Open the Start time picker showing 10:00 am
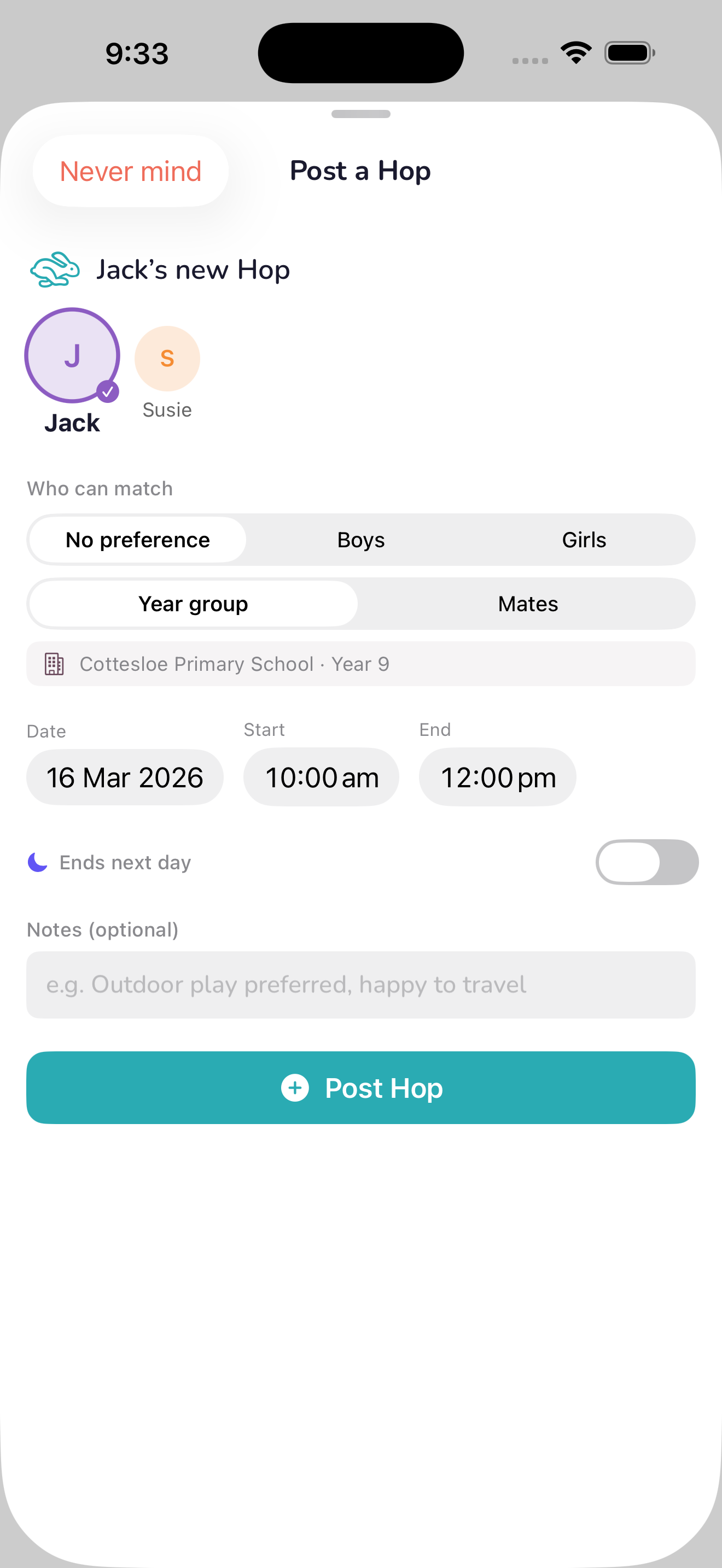 (x=321, y=777)
